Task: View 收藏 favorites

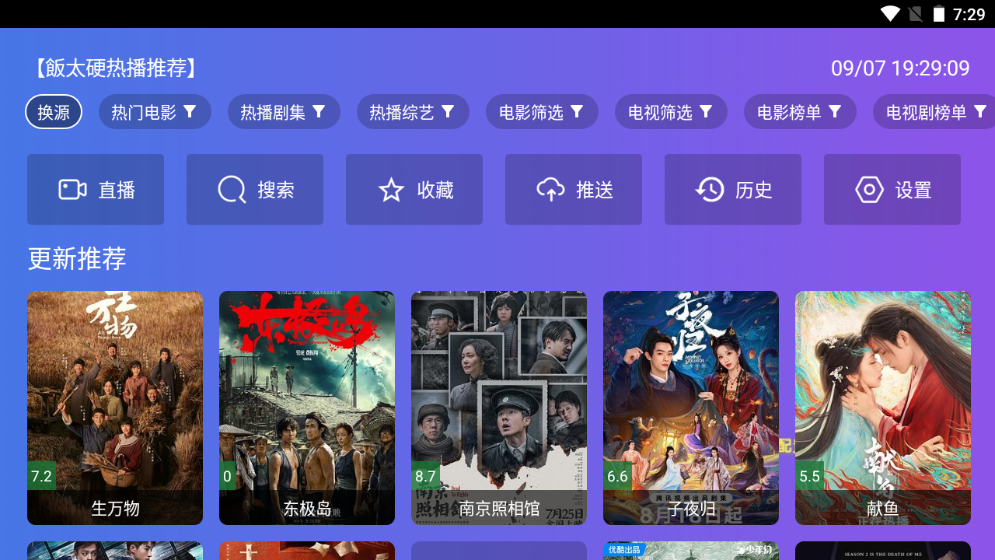Action: point(414,189)
